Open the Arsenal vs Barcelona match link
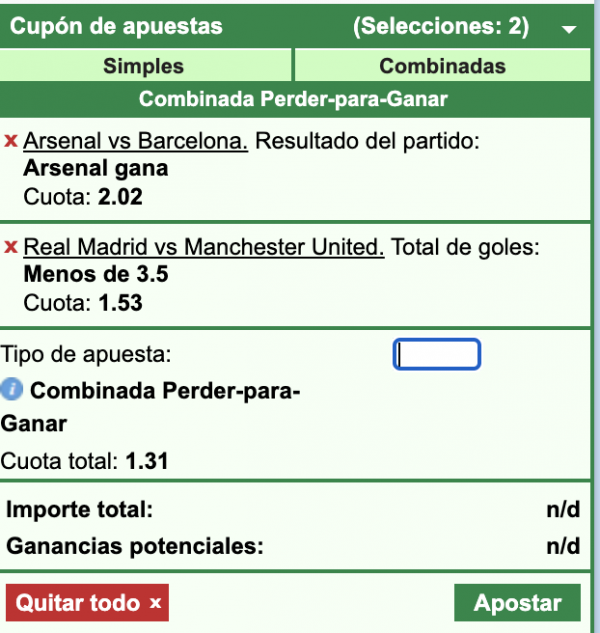This screenshot has height=633, width=600. coord(135,142)
